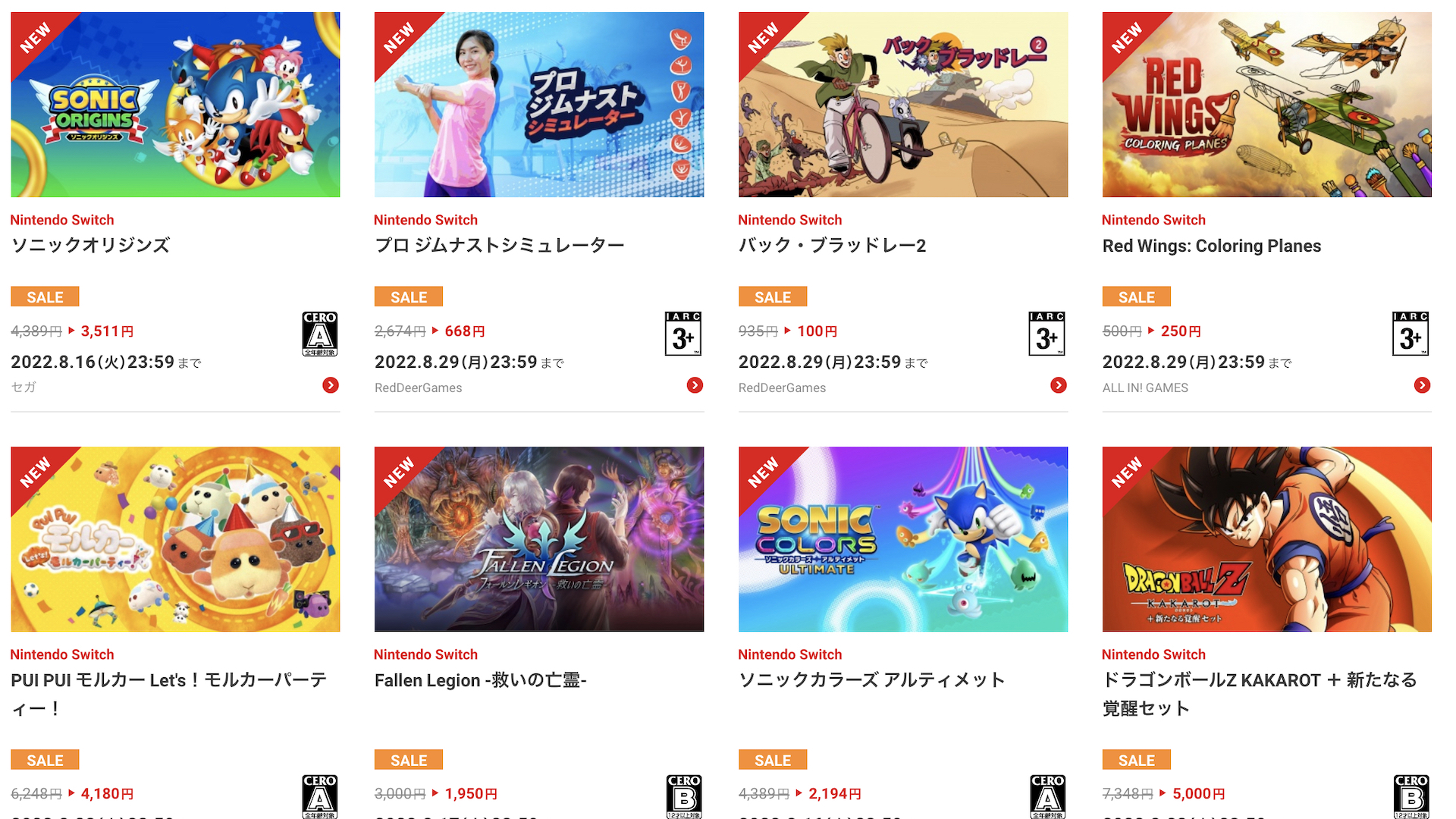The image size is (1456, 819).
Task: Tap red arrow under バック・ブラッドレー2
Action: click(x=1059, y=385)
